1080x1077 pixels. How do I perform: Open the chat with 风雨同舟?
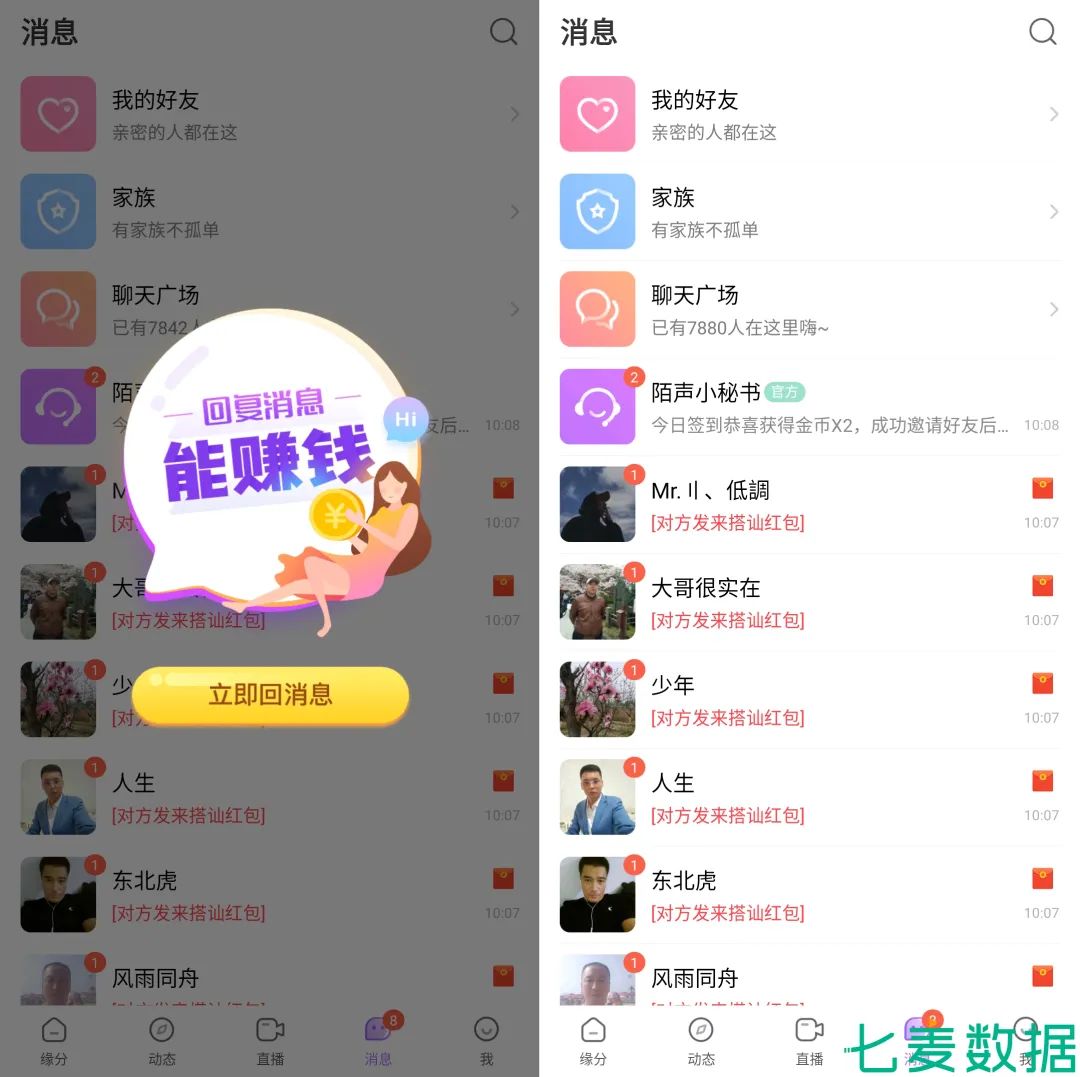coord(808,980)
